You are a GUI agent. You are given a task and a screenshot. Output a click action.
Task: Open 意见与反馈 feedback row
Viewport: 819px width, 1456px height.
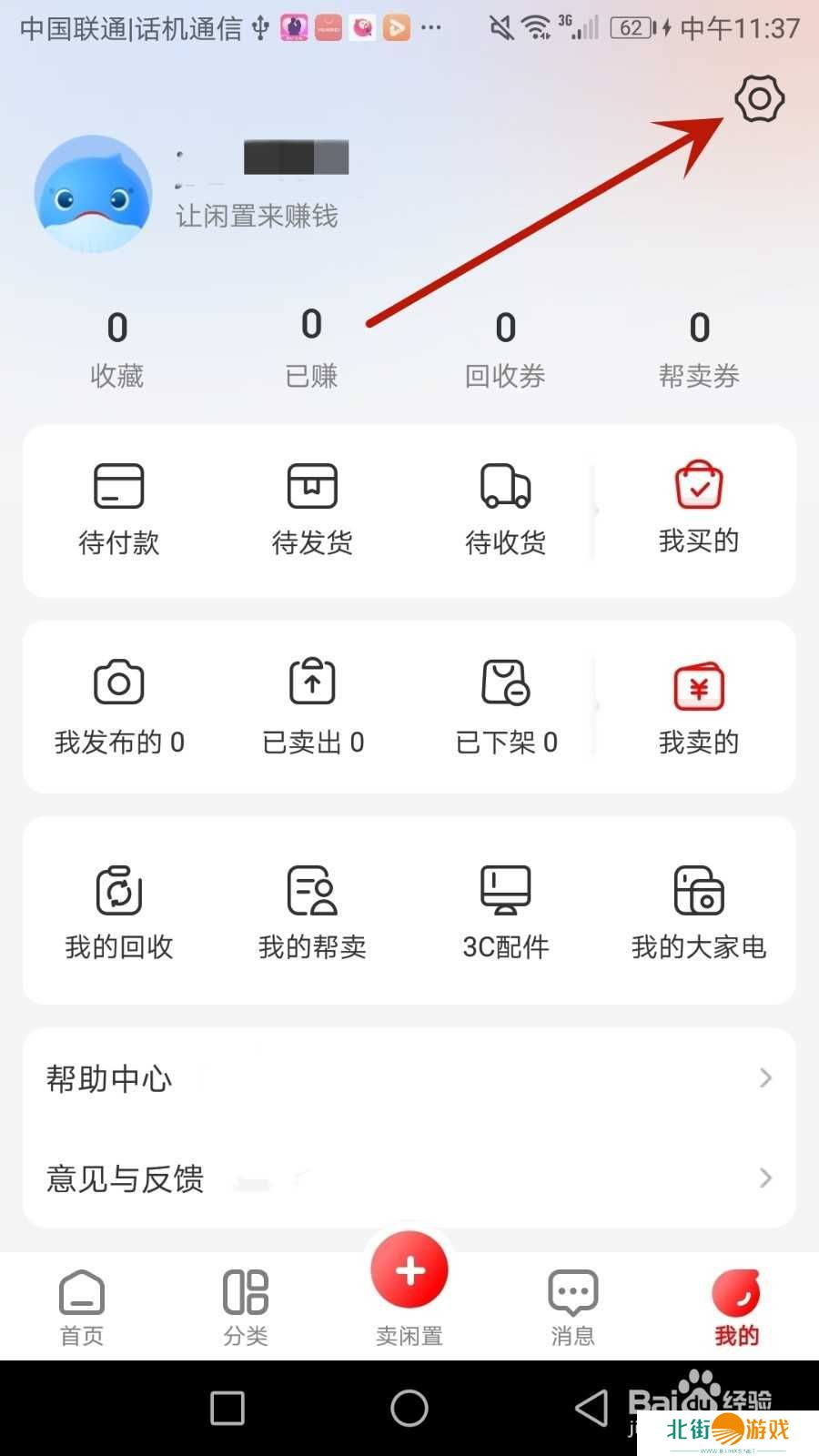[409, 1178]
